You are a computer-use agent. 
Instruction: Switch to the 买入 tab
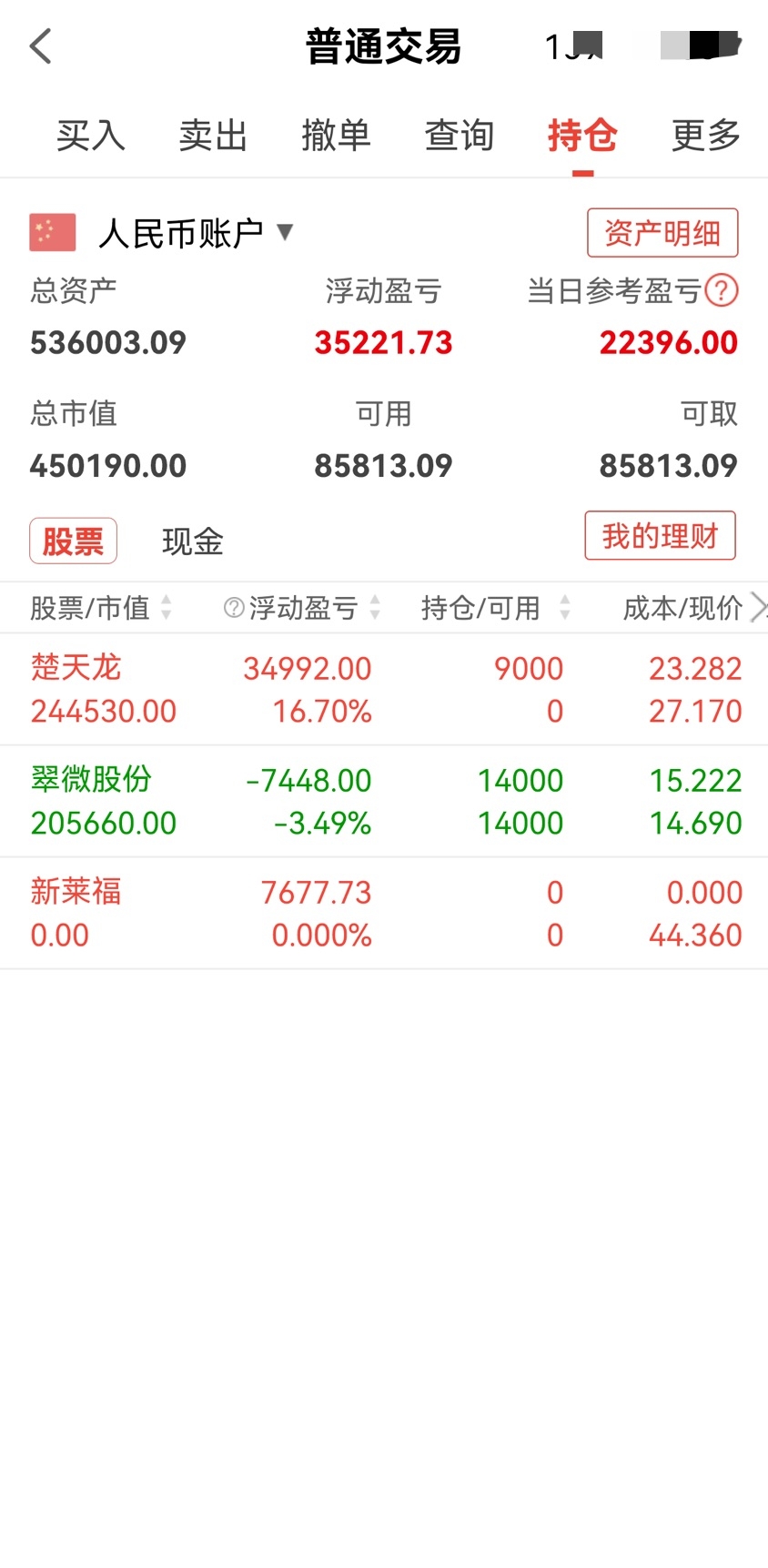(90, 136)
